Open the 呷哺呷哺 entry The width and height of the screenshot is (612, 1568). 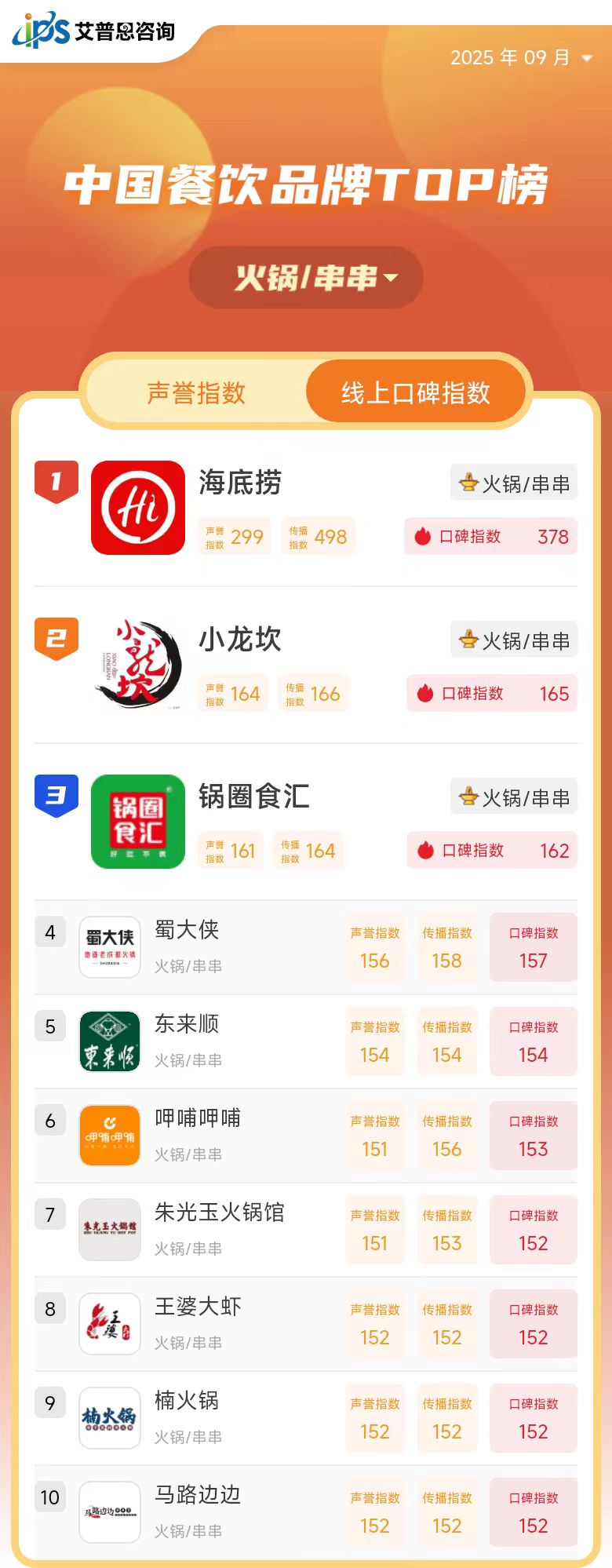point(198,1119)
